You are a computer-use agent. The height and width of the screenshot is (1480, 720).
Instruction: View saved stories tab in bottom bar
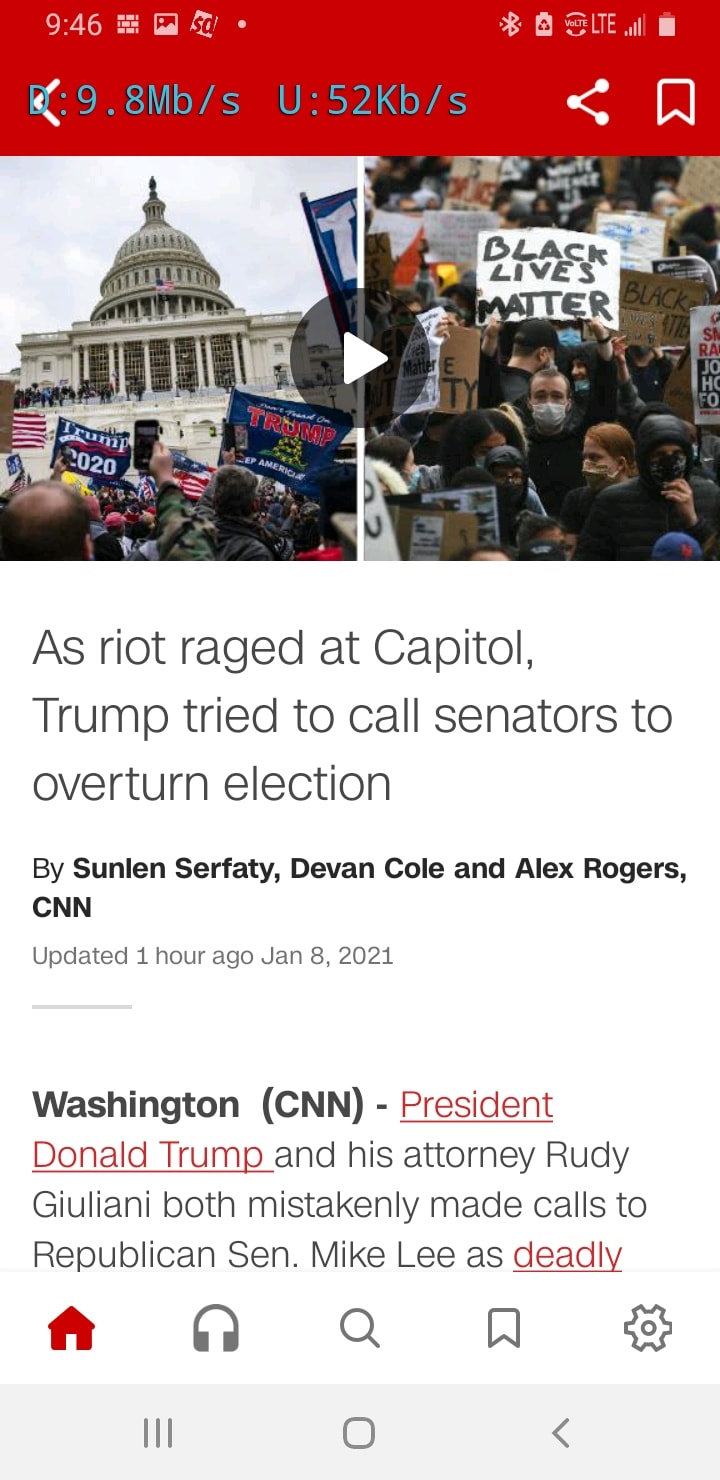pyautogui.click(x=504, y=1328)
